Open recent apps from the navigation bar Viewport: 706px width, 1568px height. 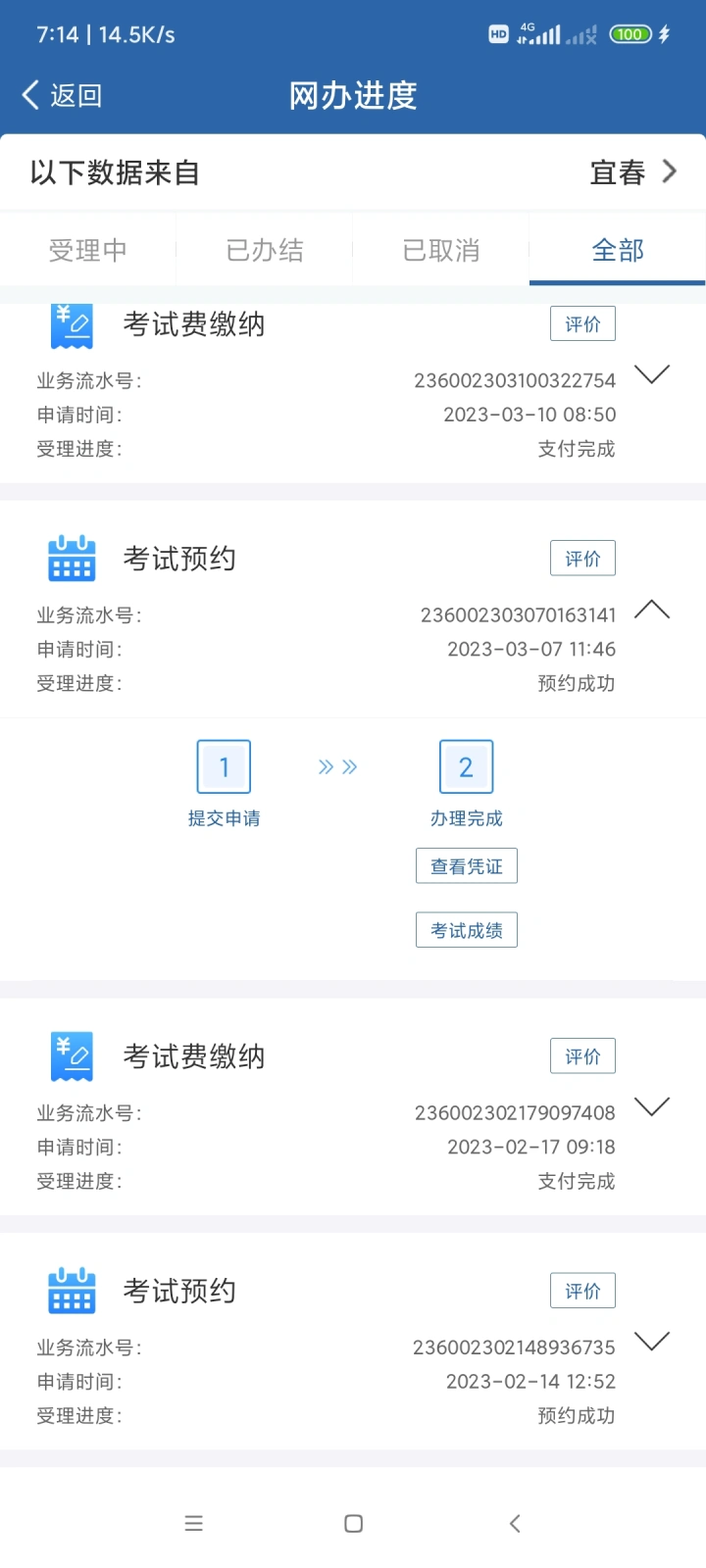click(194, 1523)
